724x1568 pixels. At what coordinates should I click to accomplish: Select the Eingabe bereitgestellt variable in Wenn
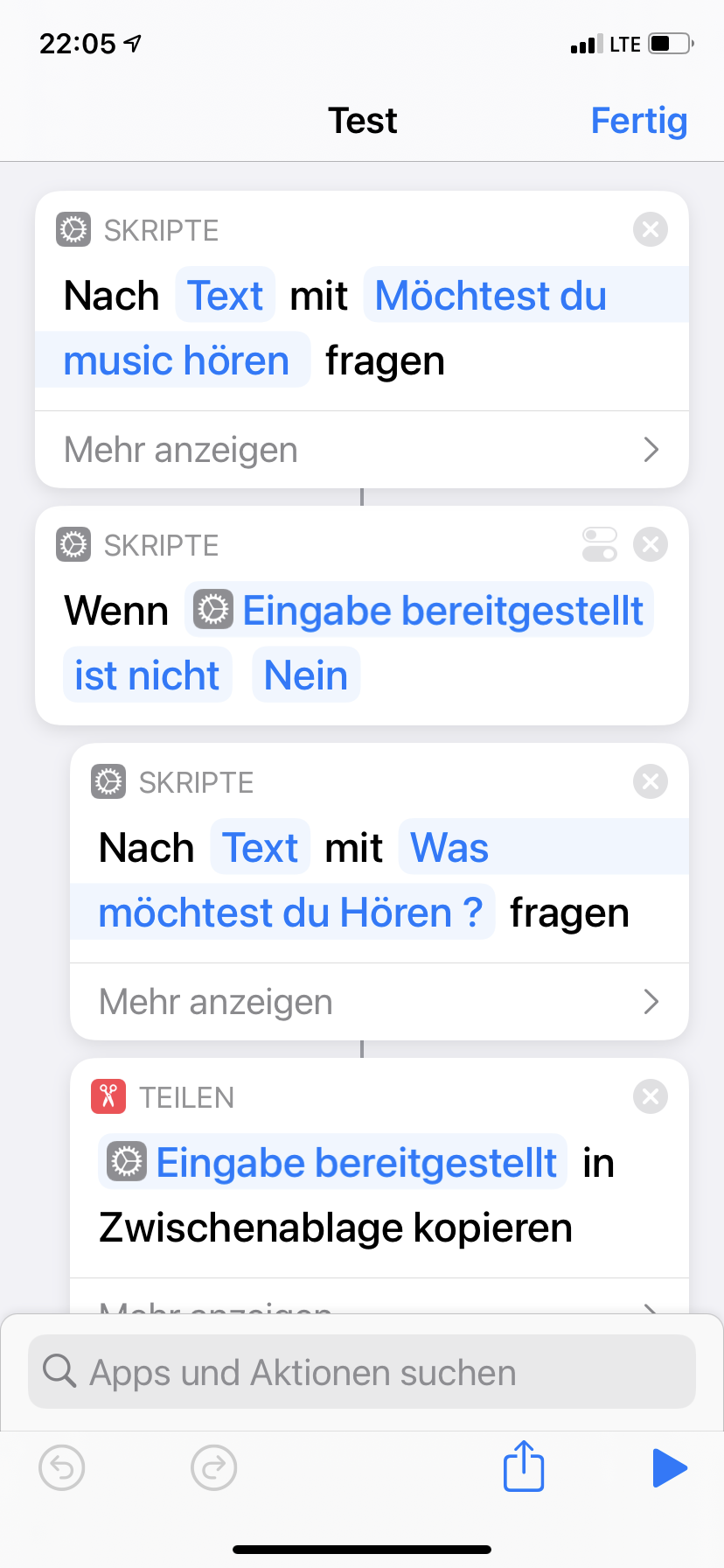420,611
